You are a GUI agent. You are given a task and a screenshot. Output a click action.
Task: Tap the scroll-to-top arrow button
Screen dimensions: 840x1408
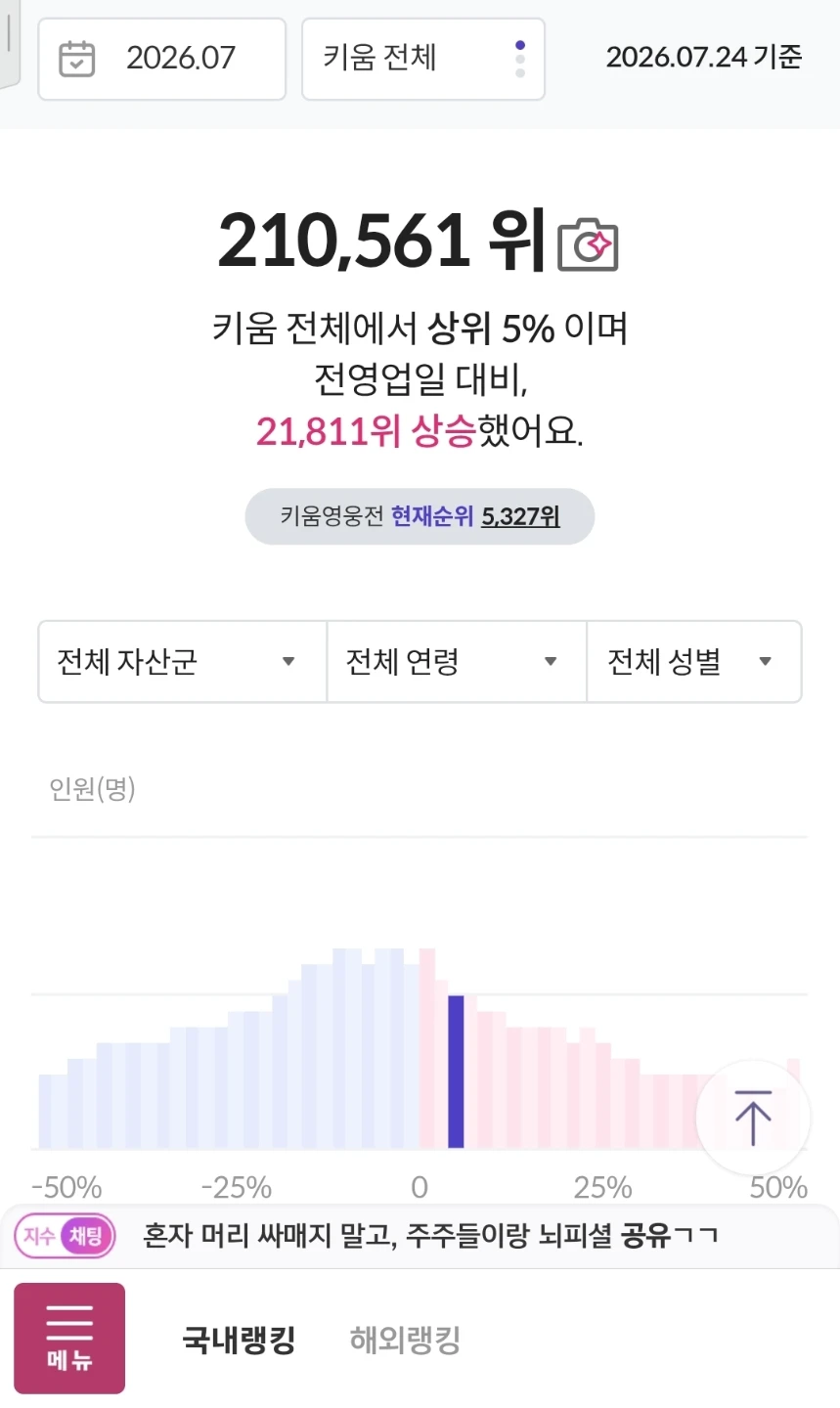[x=753, y=1118]
